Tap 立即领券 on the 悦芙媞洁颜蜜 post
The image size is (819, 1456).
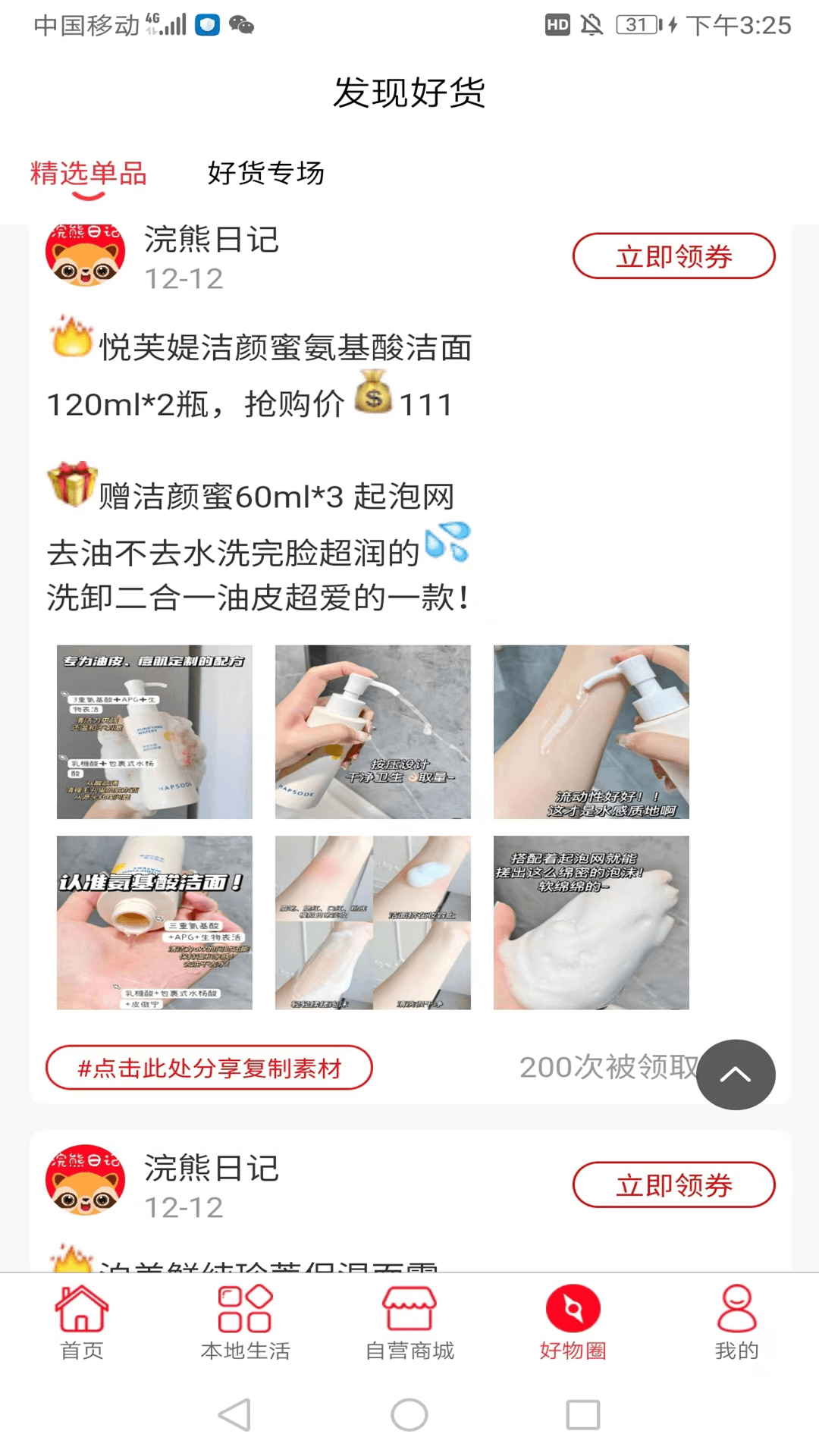673,256
